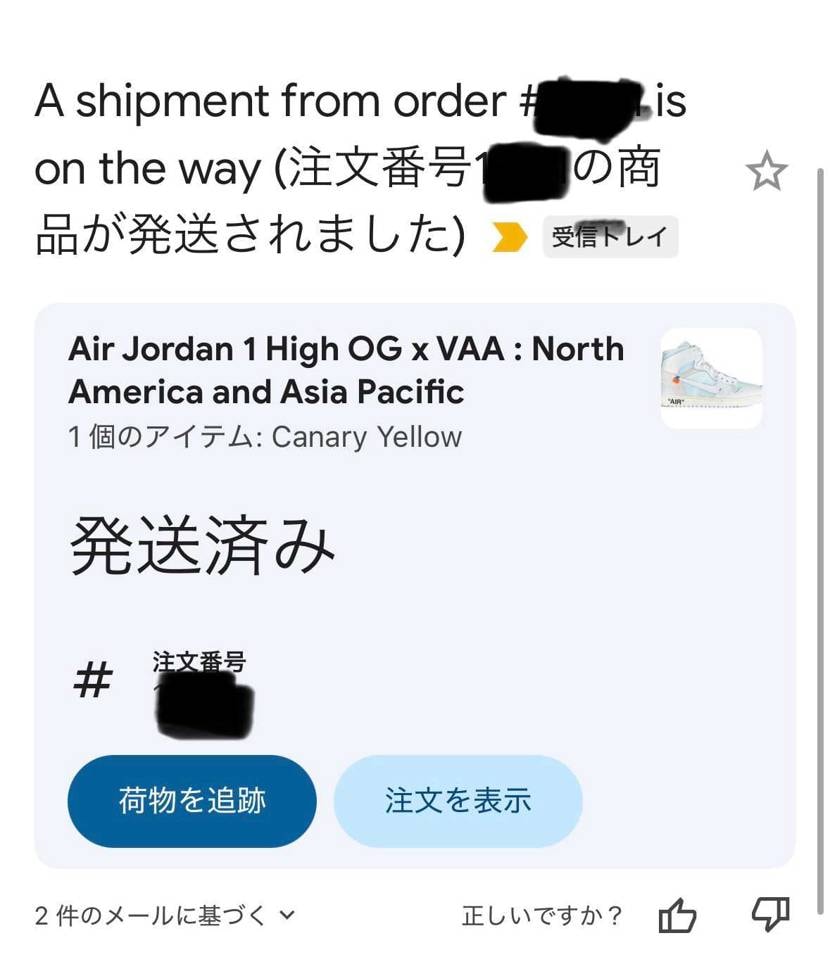Image resolution: width=830 pixels, height=964 pixels.
Task: Select the redacted order number field
Action: pos(200,690)
